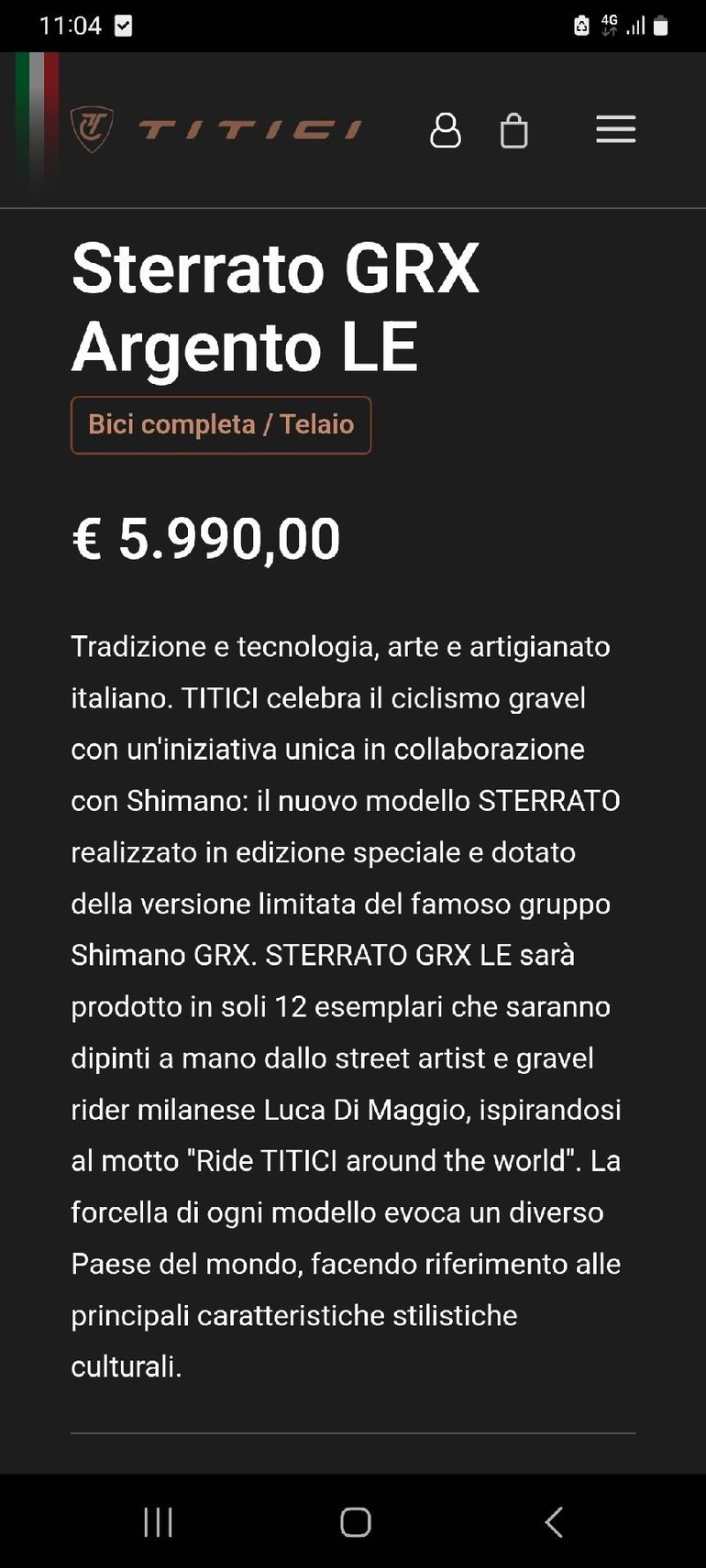The width and height of the screenshot is (706, 1568).
Task: Open the user account icon
Action: 446,130
